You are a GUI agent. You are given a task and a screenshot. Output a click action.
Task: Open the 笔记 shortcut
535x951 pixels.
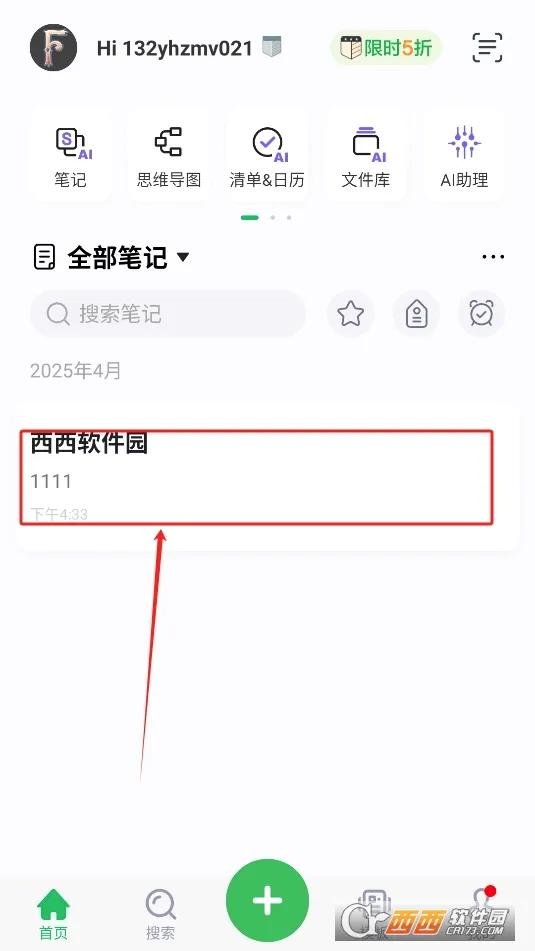point(70,156)
